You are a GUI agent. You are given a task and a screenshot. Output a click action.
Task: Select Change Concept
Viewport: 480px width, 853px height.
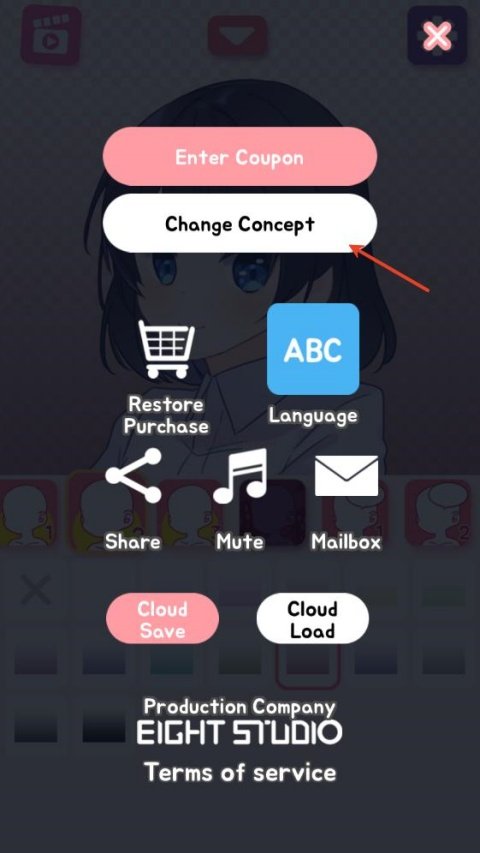coord(239,224)
